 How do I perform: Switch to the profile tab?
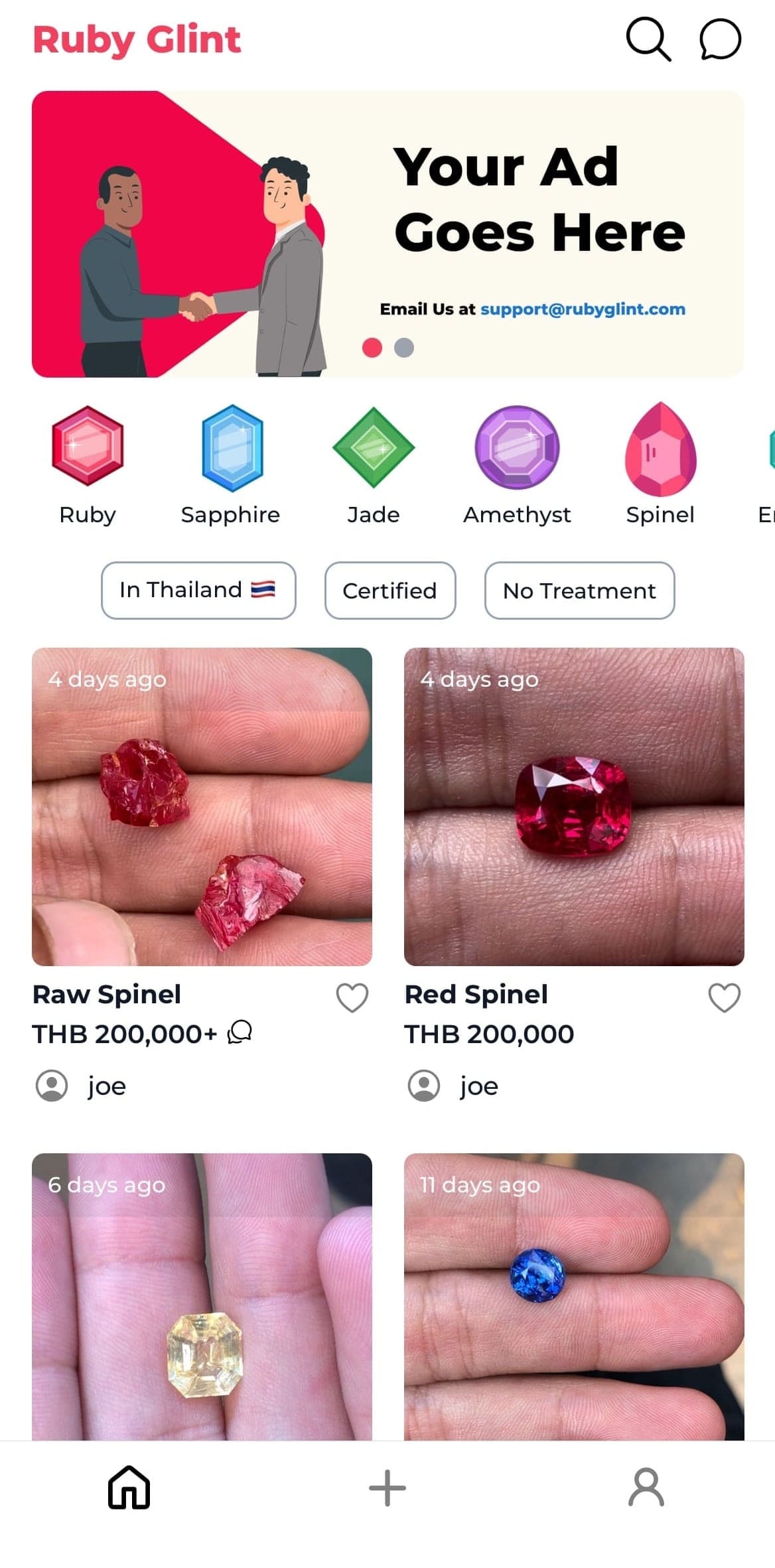646,1487
